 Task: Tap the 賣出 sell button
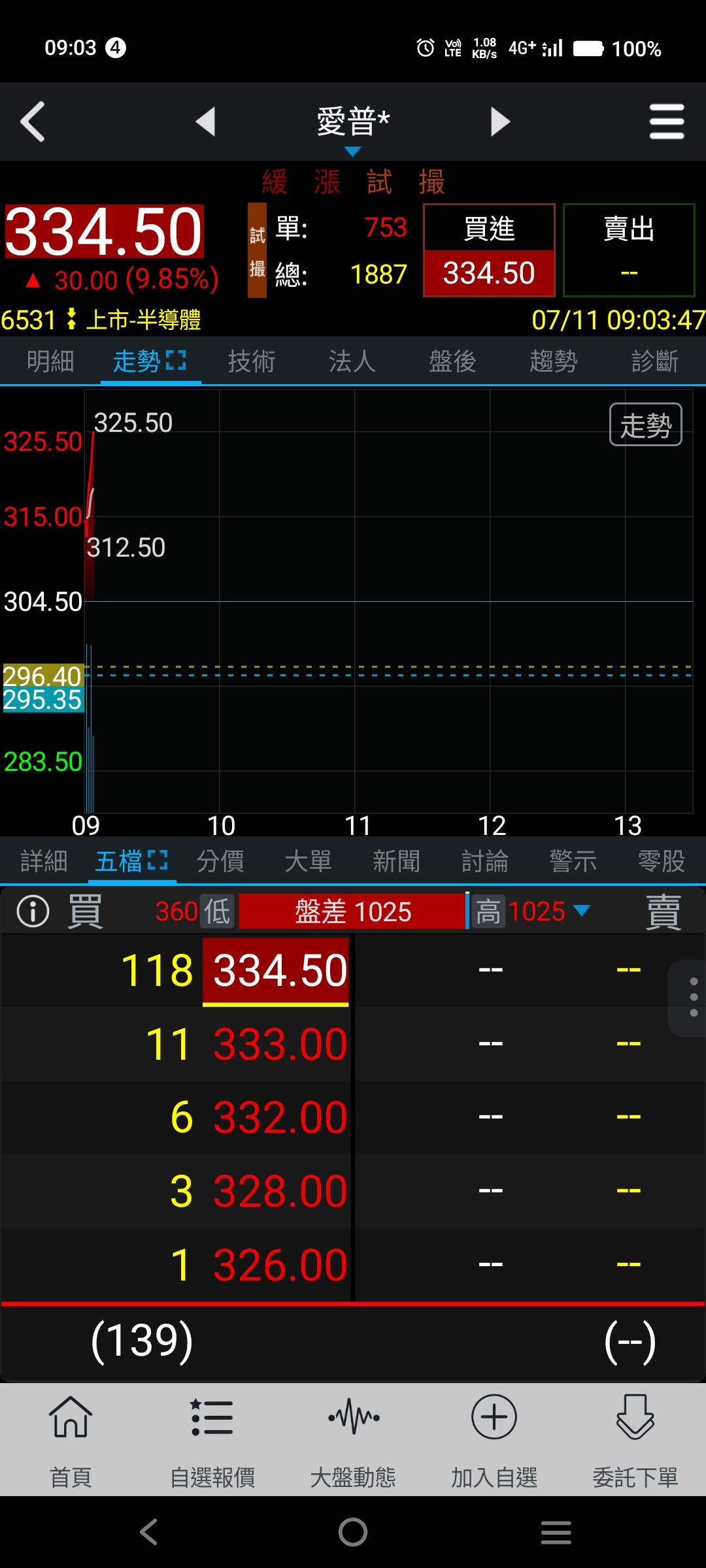point(629,250)
